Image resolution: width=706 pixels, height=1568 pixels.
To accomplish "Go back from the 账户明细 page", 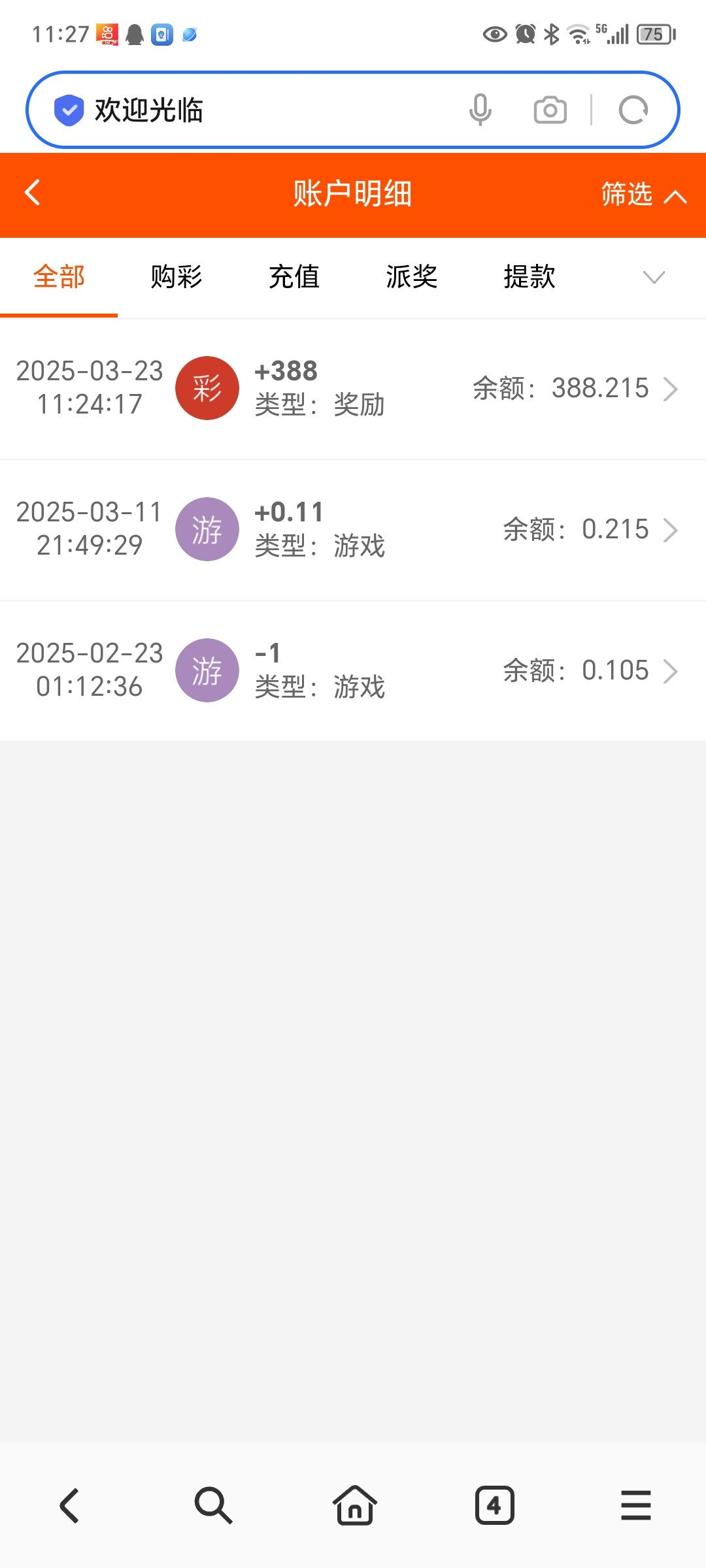I will (33, 193).
